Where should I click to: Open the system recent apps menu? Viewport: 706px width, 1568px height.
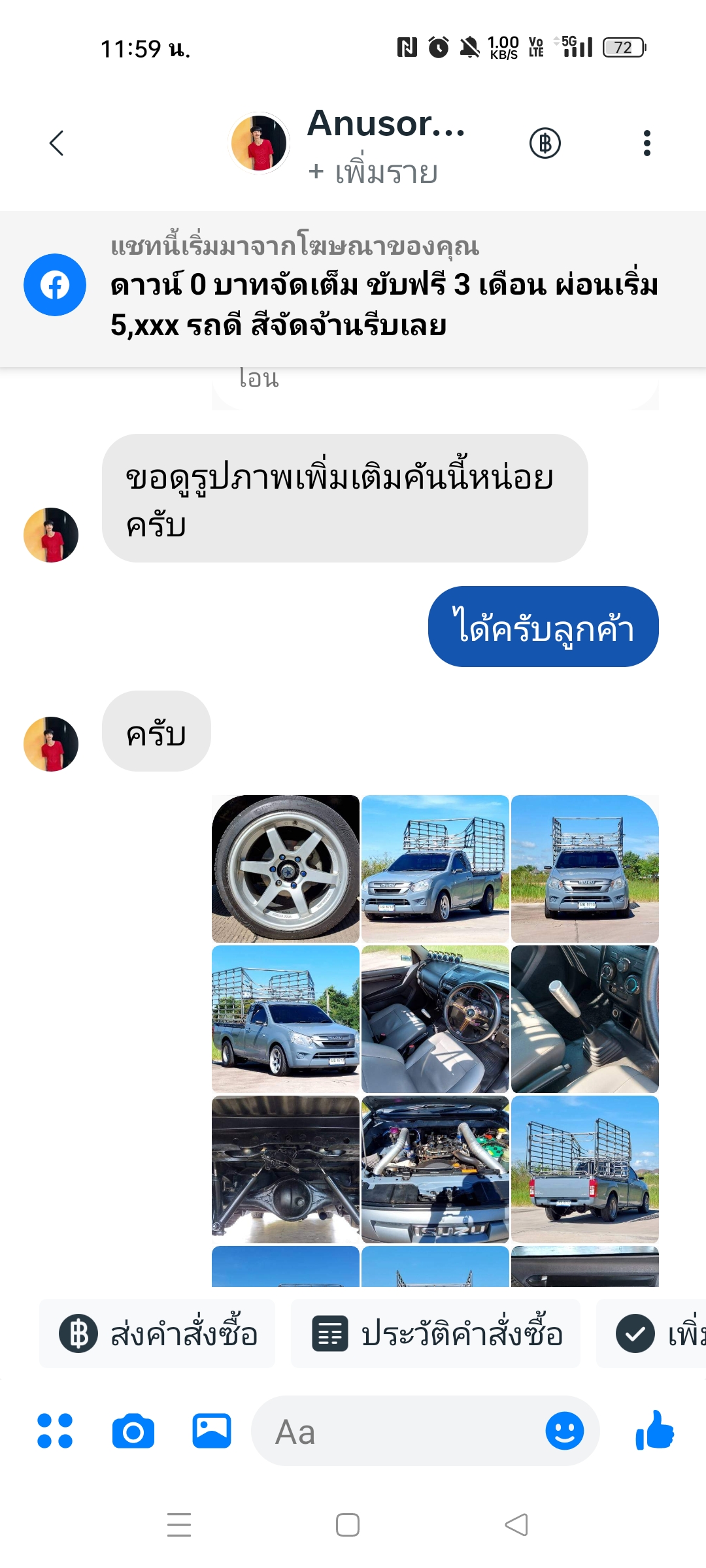pyautogui.click(x=179, y=1525)
